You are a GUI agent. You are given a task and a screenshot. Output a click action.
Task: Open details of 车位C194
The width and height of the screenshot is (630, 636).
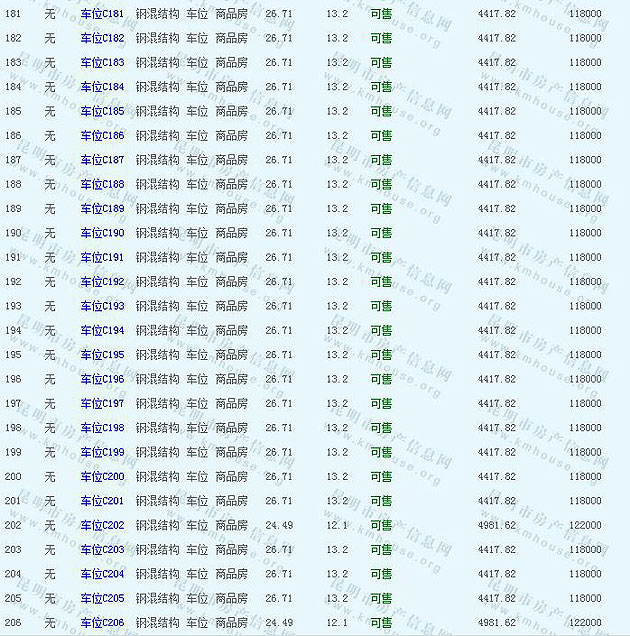[103, 330]
